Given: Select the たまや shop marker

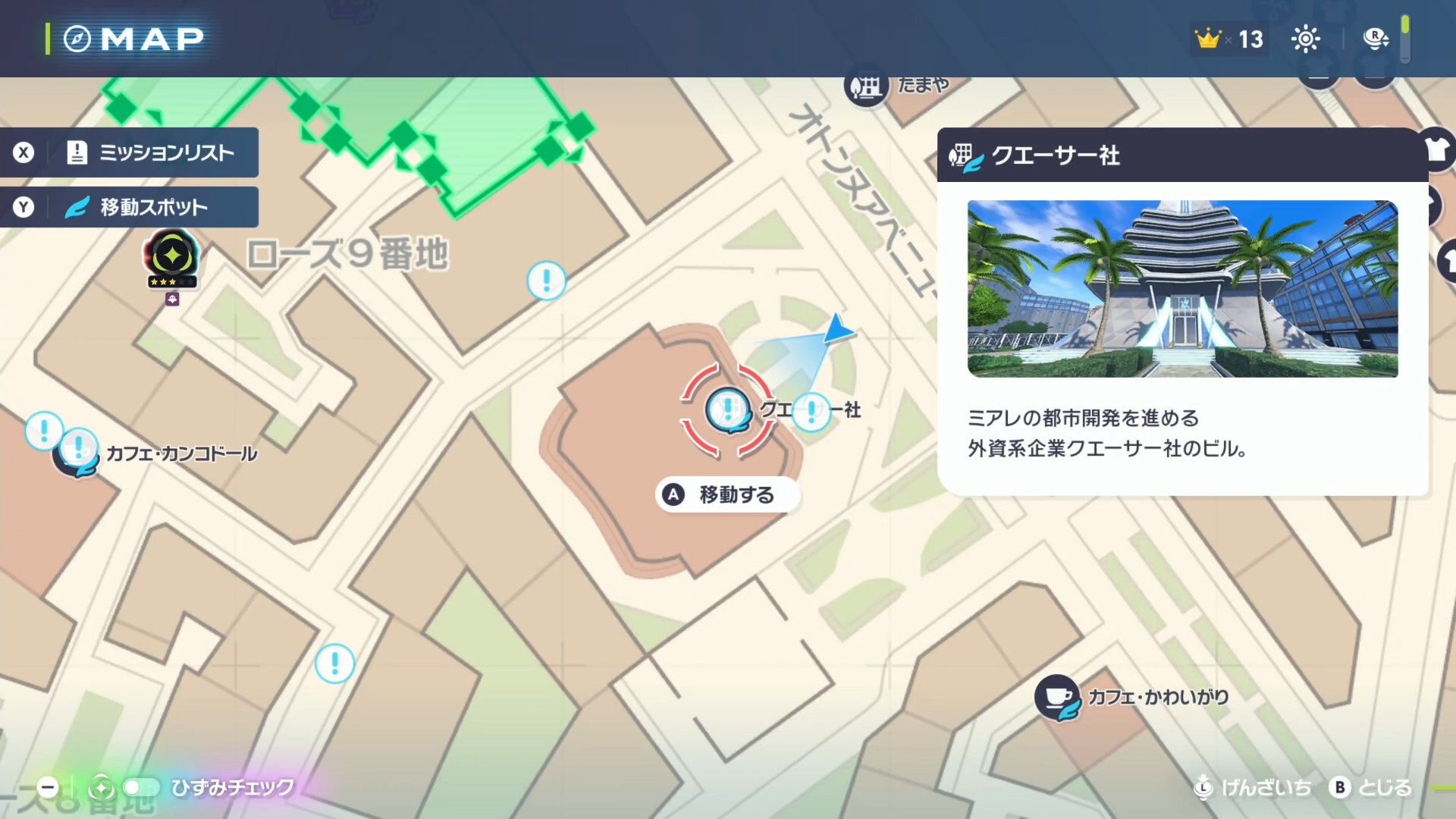Looking at the screenshot, I should (x=866, y=88).
